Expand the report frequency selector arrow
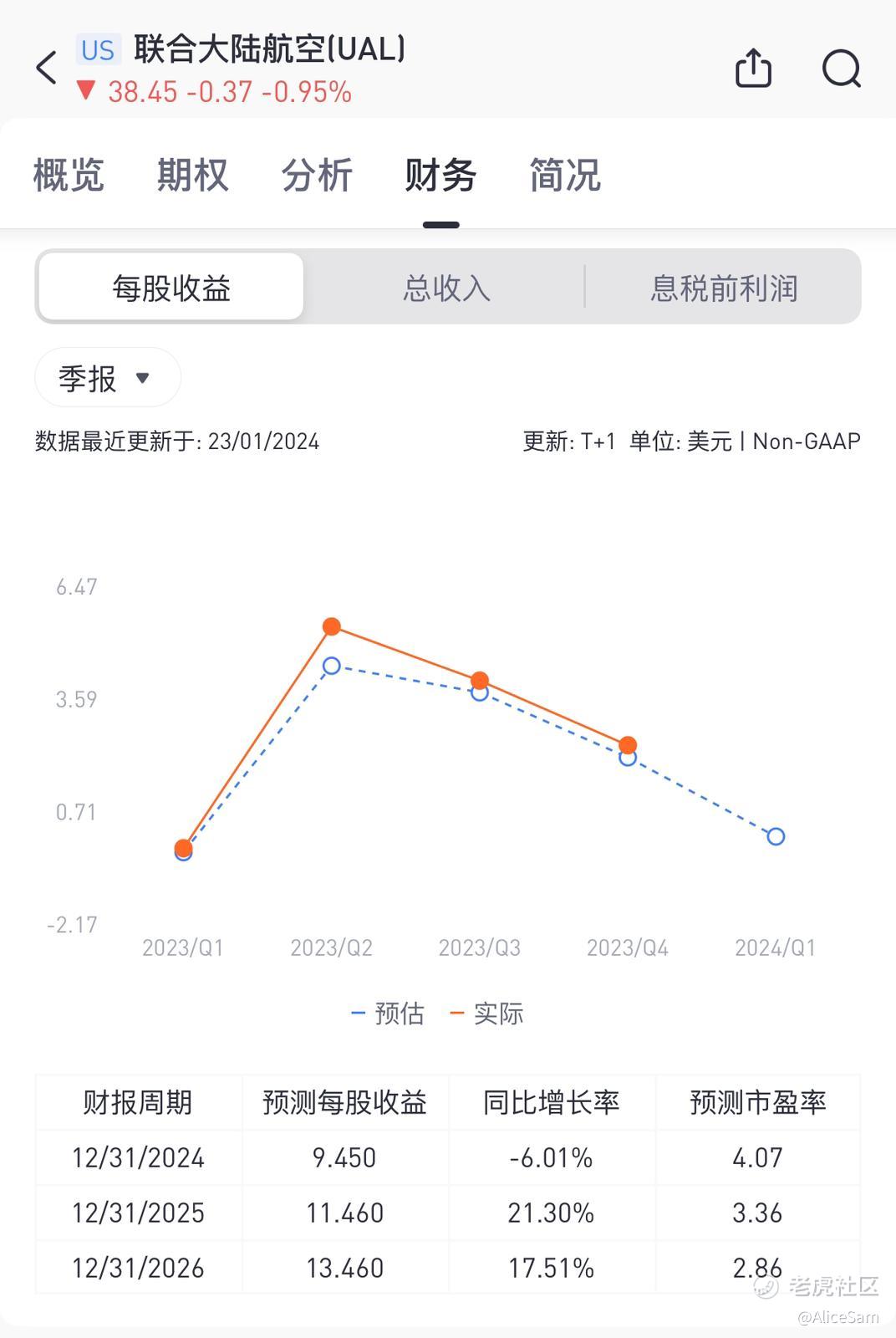This screenshot has height=1338, width=896. point(144,379)
